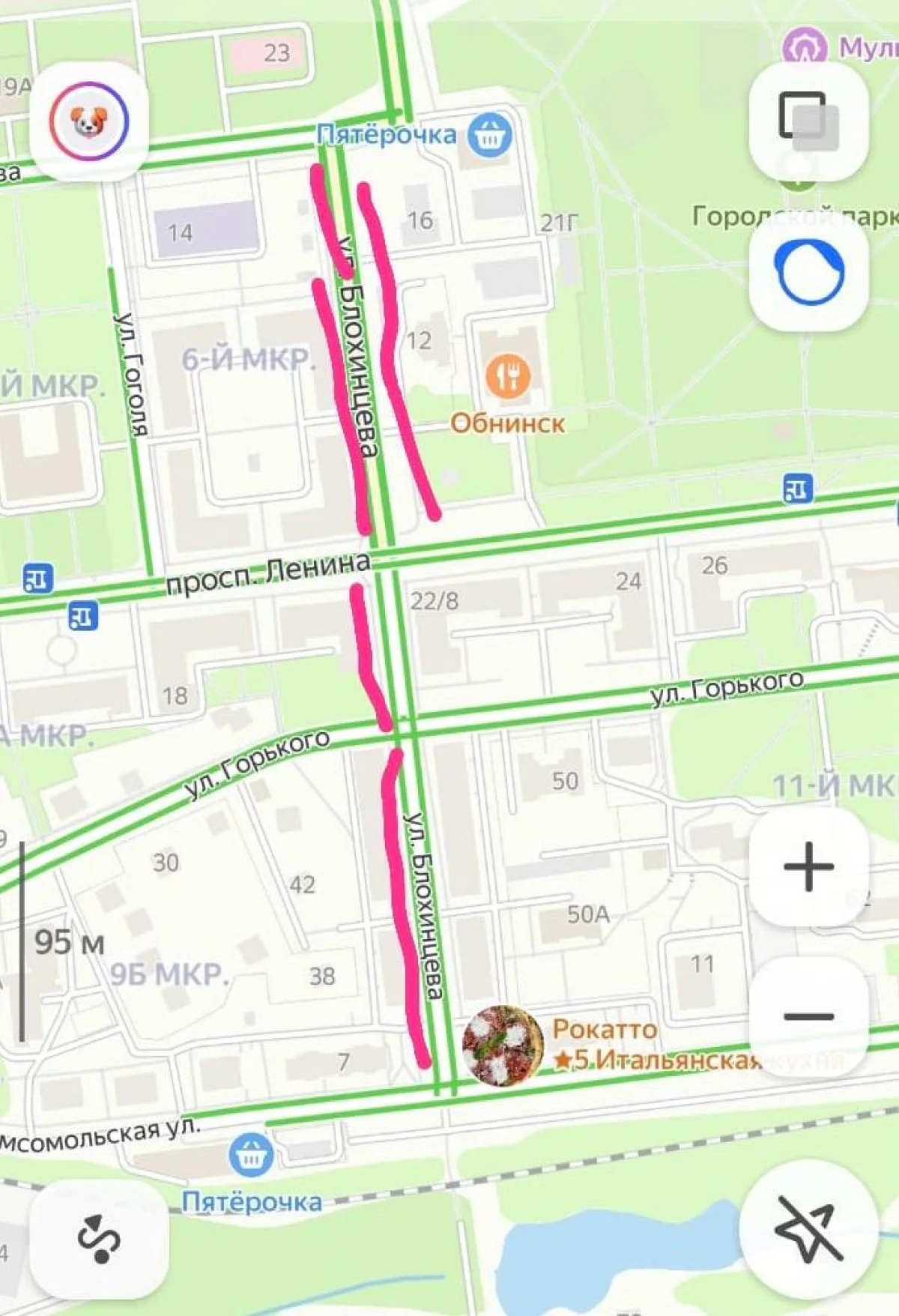Select the top Пятёрочка store pin
This screenshot has height=1316, width=899.
(490, 134)
